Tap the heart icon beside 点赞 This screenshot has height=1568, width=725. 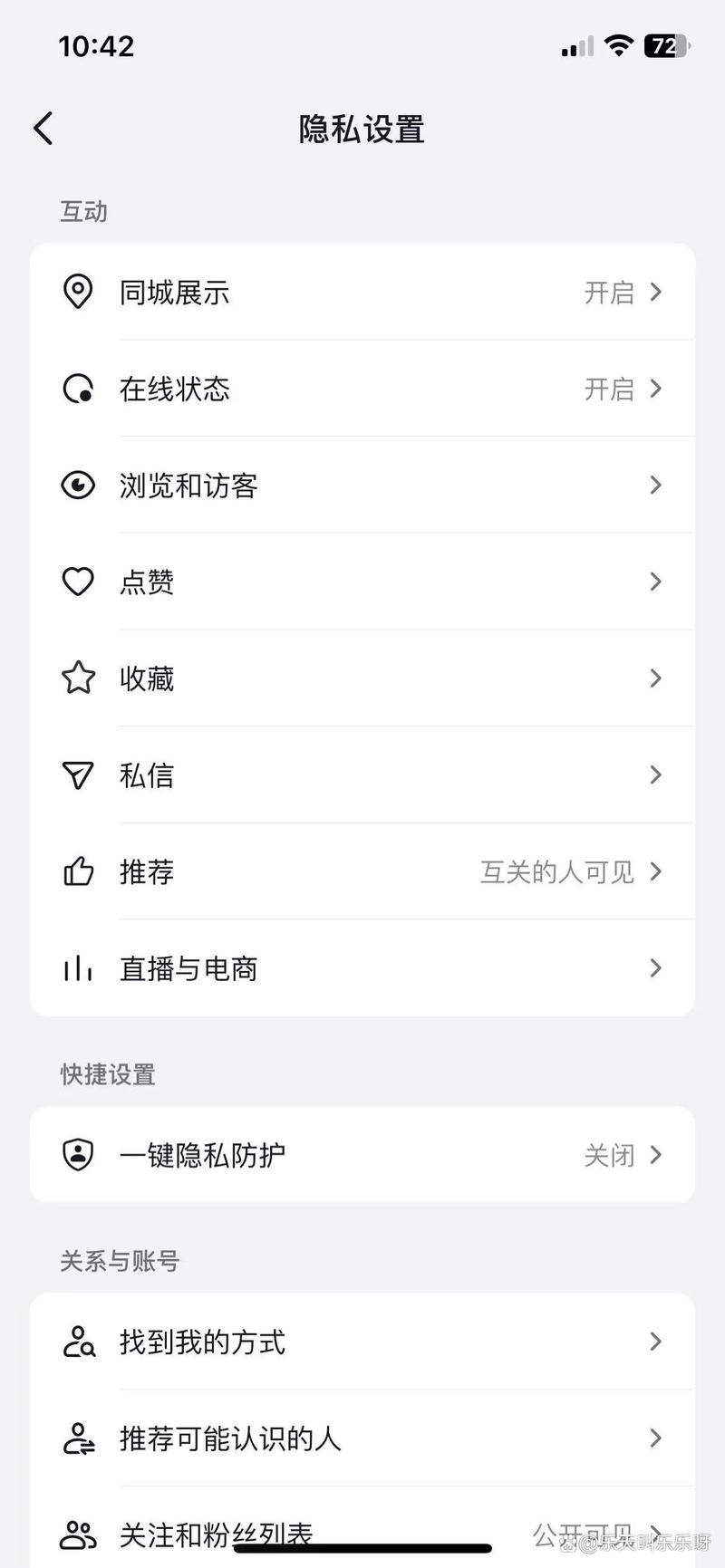point(78,582)
